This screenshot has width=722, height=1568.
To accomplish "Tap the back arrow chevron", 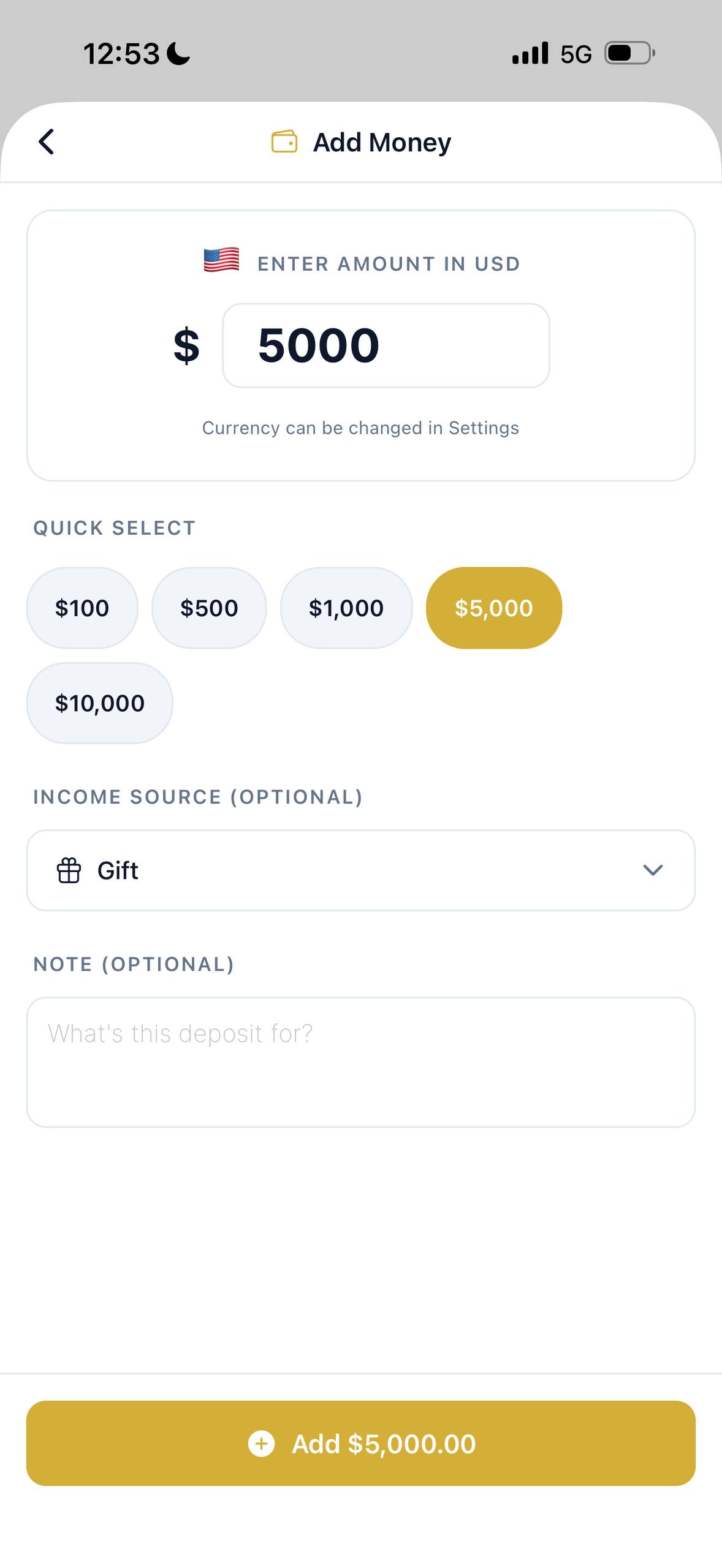I will pos(45,141).
